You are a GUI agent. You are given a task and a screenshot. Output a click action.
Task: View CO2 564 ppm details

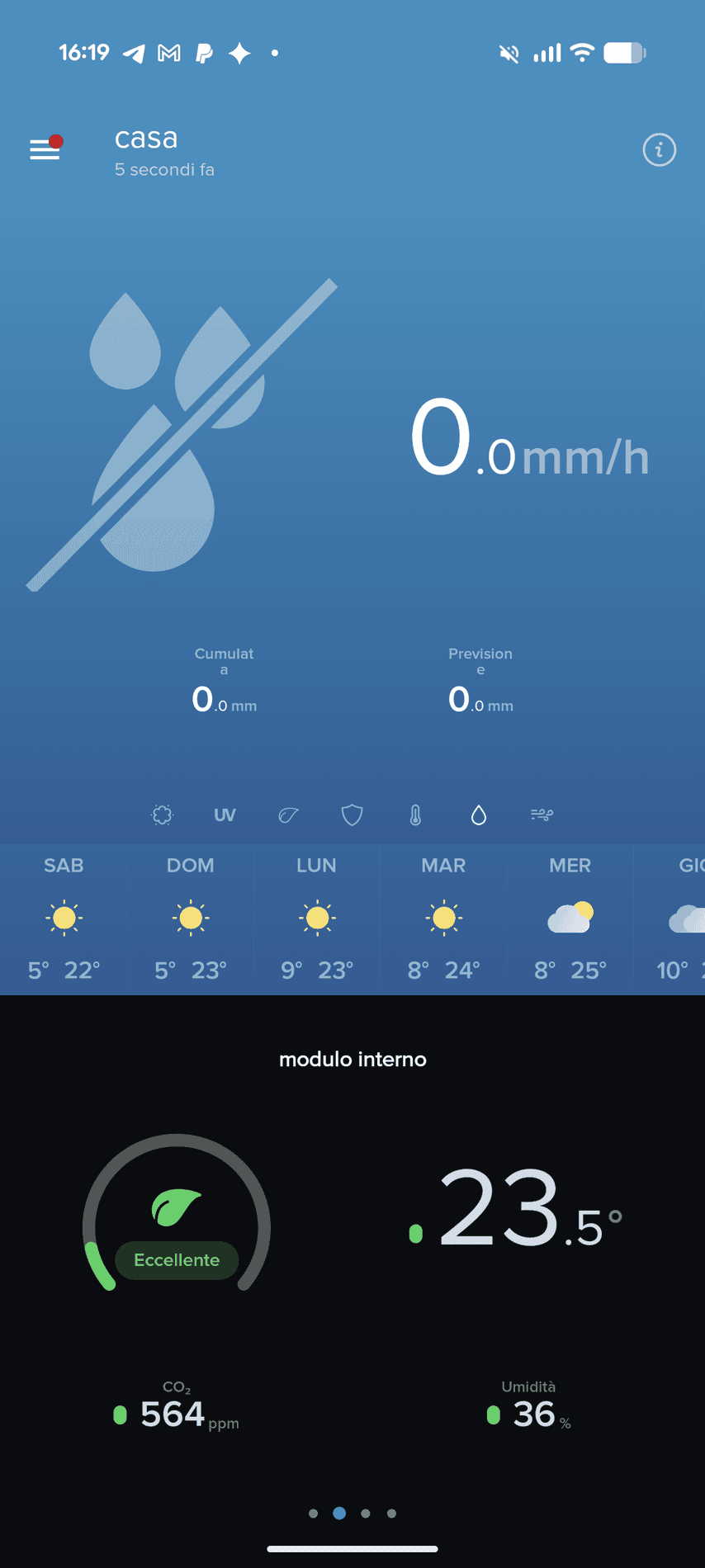[175, 1413]
